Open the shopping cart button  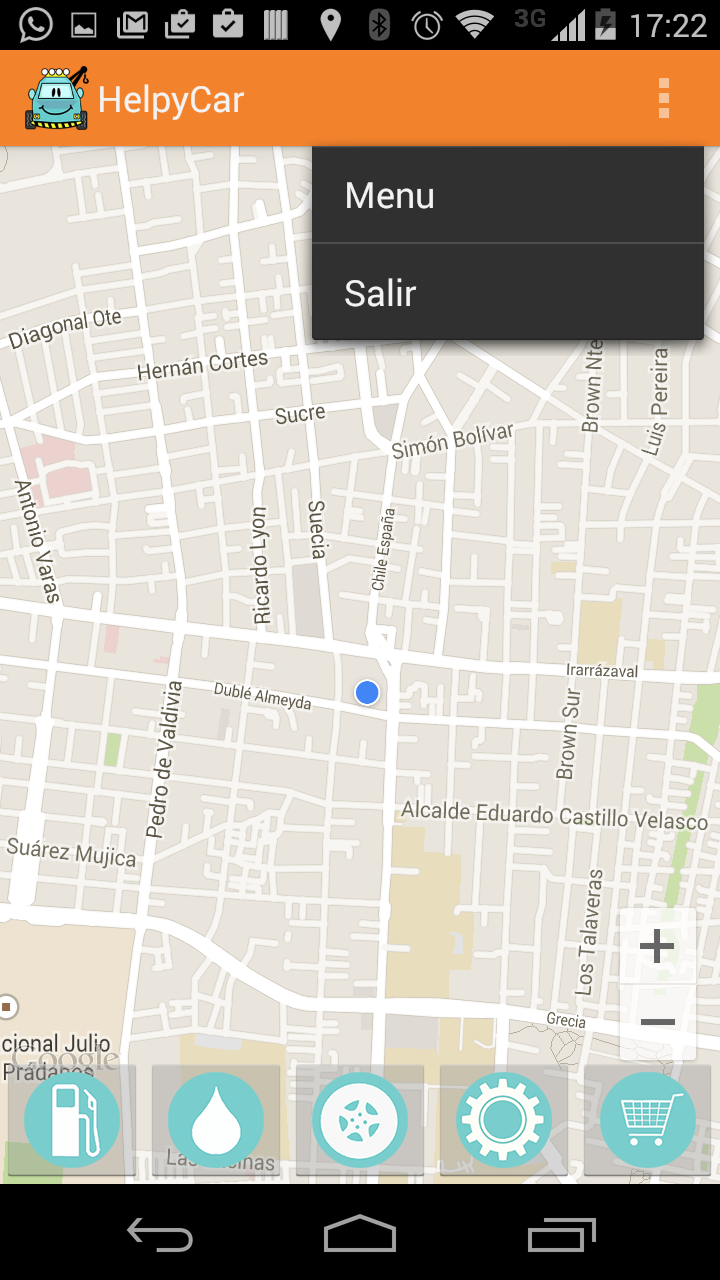tap(648, 1120)
